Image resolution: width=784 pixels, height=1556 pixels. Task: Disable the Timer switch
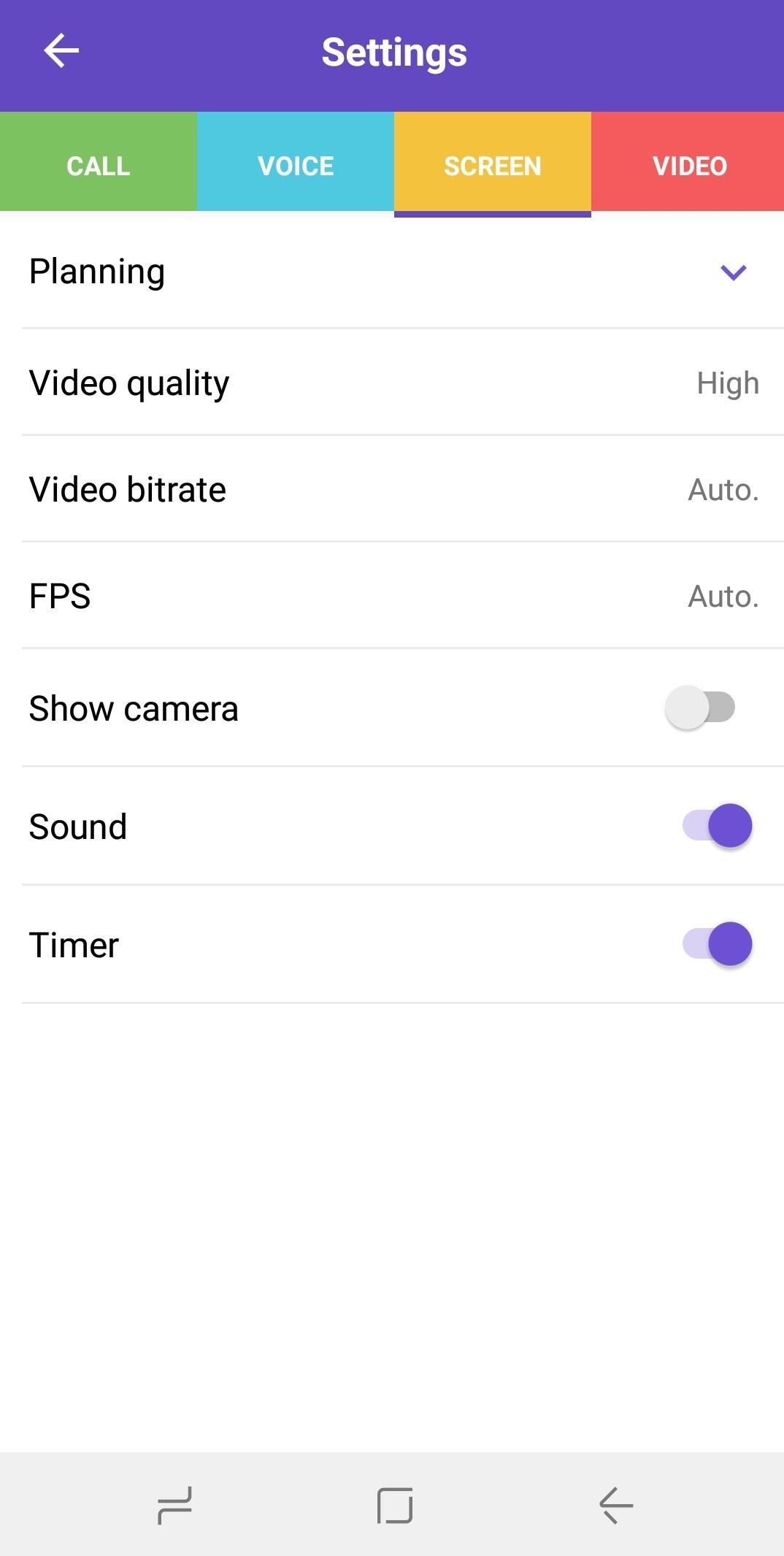pyautogui.click(x=717, y=944)
